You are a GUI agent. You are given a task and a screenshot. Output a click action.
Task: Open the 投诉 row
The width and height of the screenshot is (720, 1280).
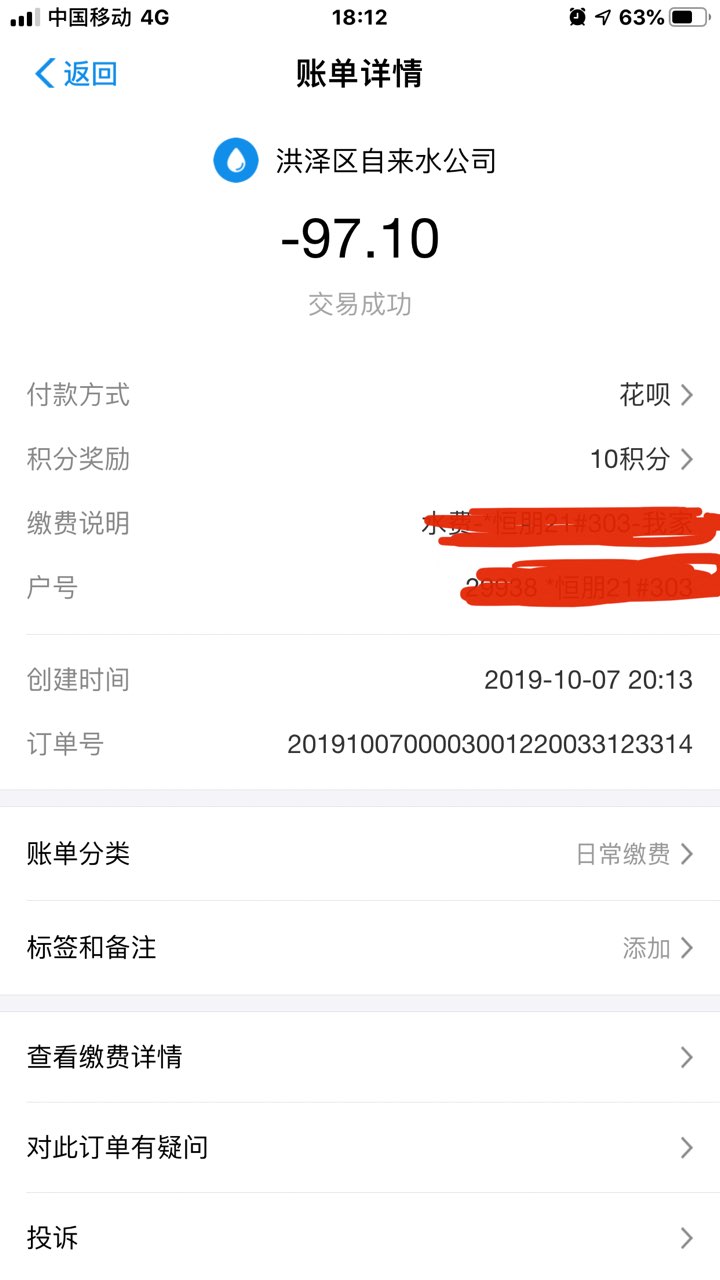(360, 1238)
